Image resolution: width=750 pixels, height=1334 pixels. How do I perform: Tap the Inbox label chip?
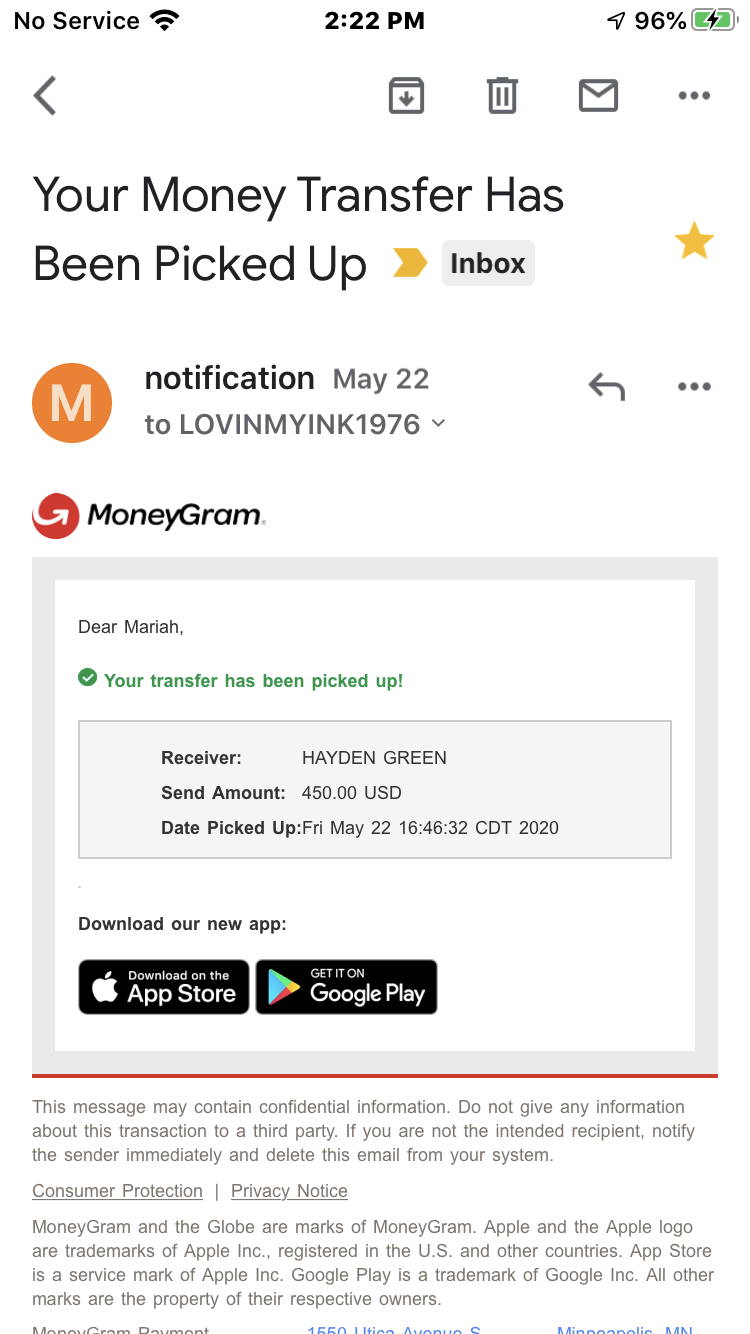click(488, 264)
